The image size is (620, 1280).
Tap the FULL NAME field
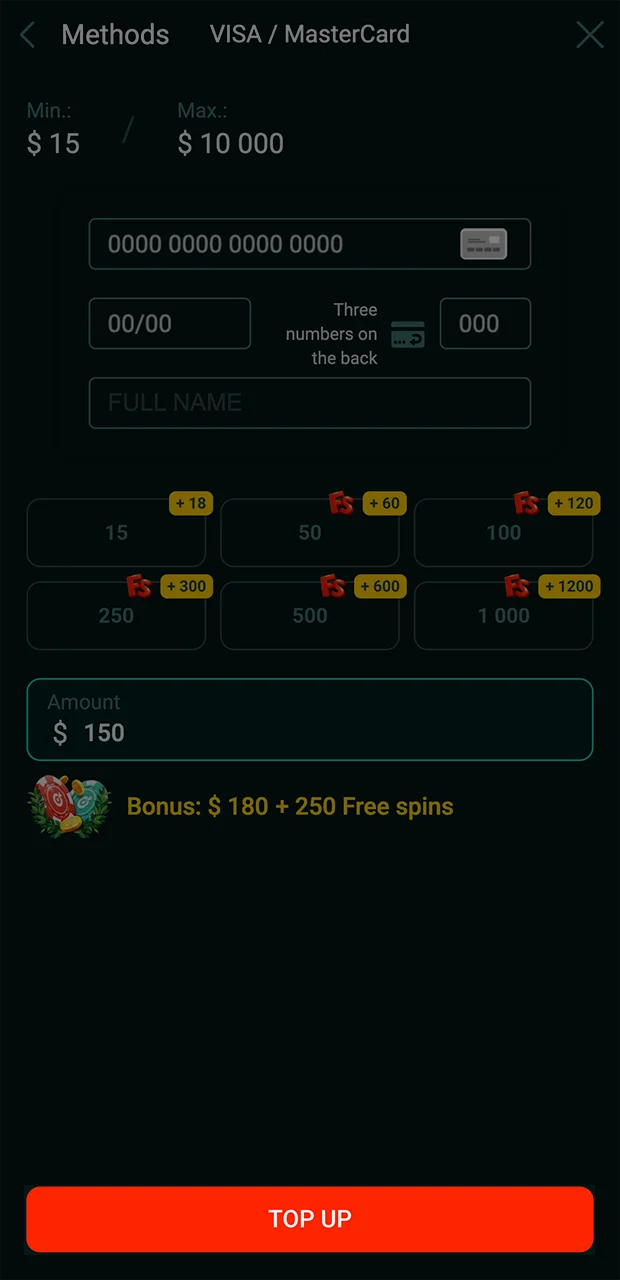[309, 403]
